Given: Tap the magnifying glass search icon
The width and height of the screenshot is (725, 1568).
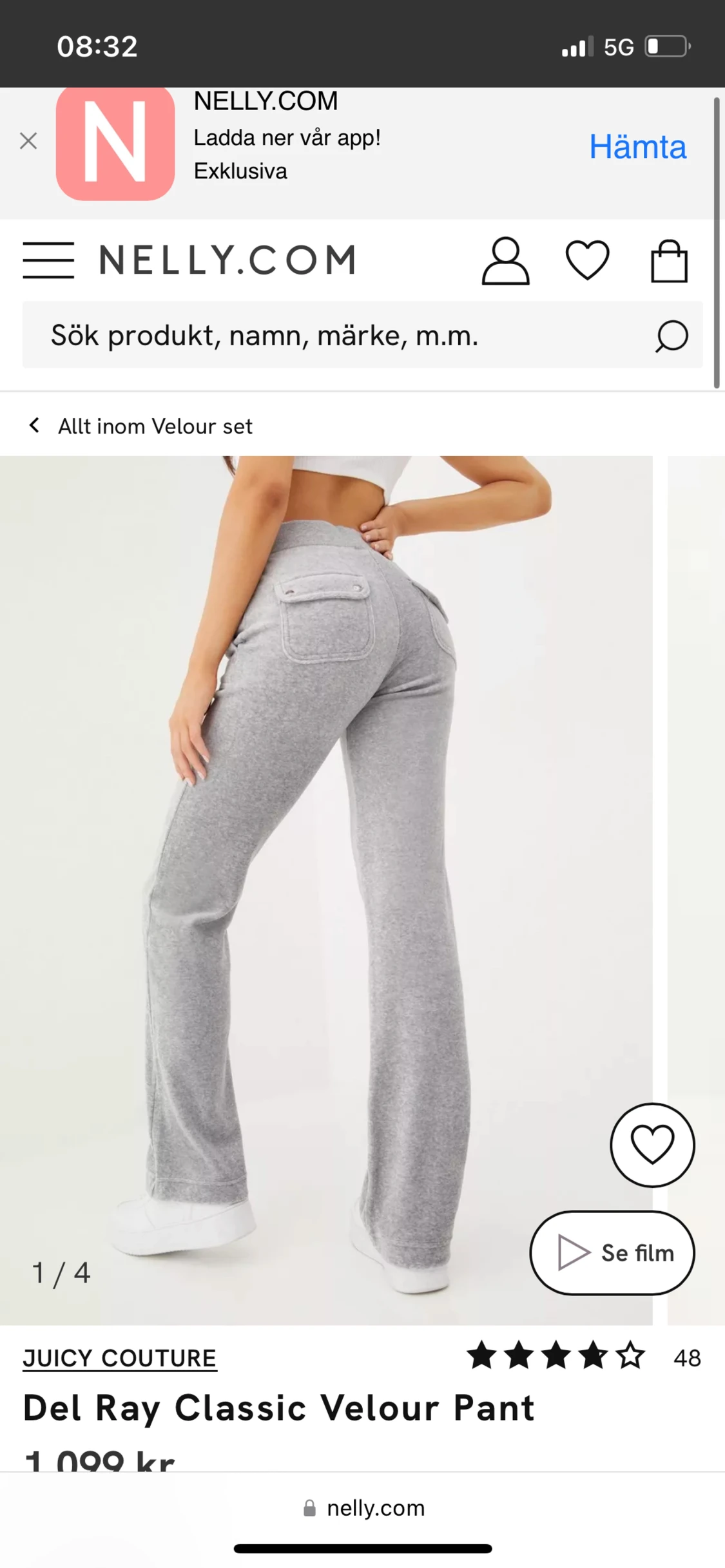Looking at the screenshot, I should 672,336.
